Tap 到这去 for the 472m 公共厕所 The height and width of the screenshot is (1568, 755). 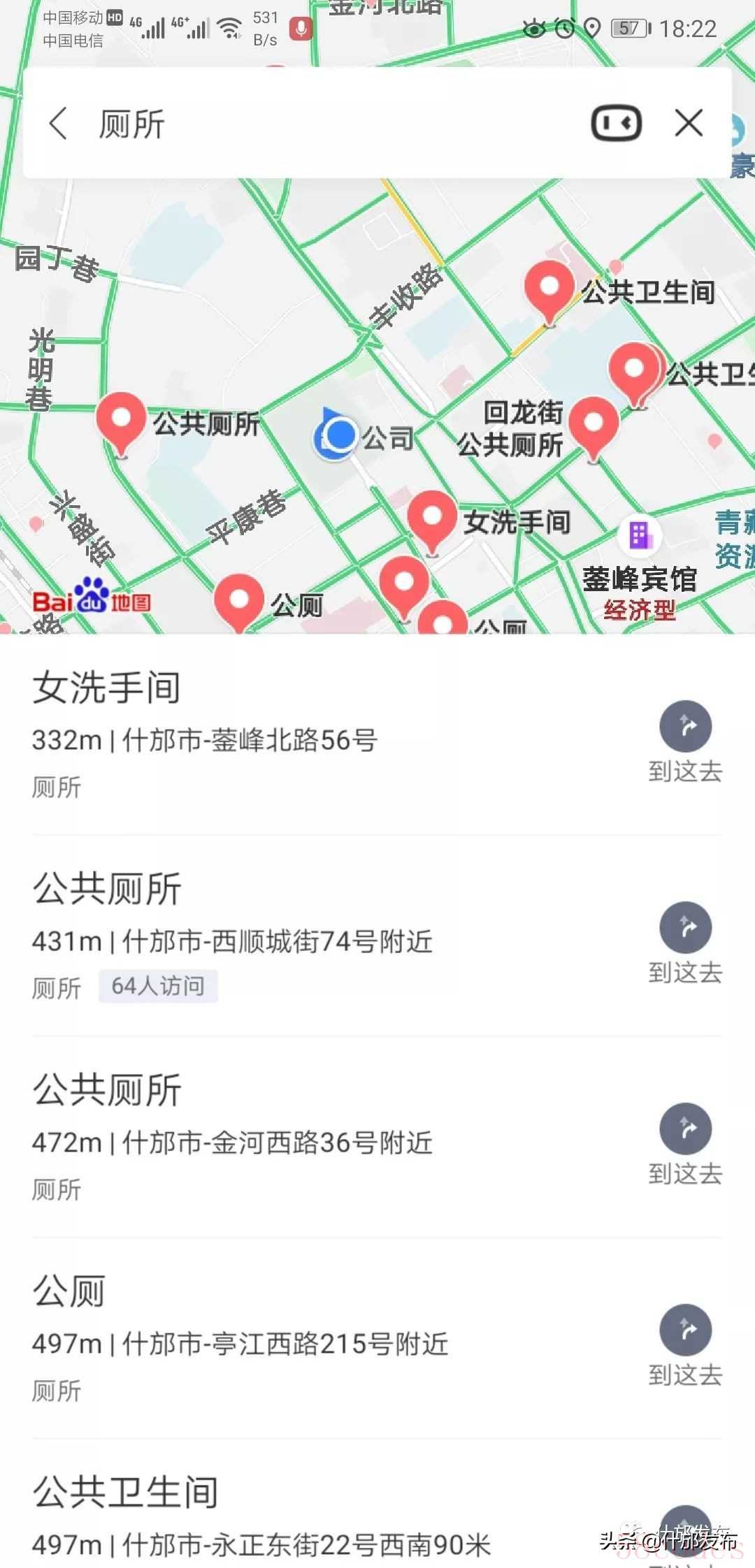coord(685,1144)
